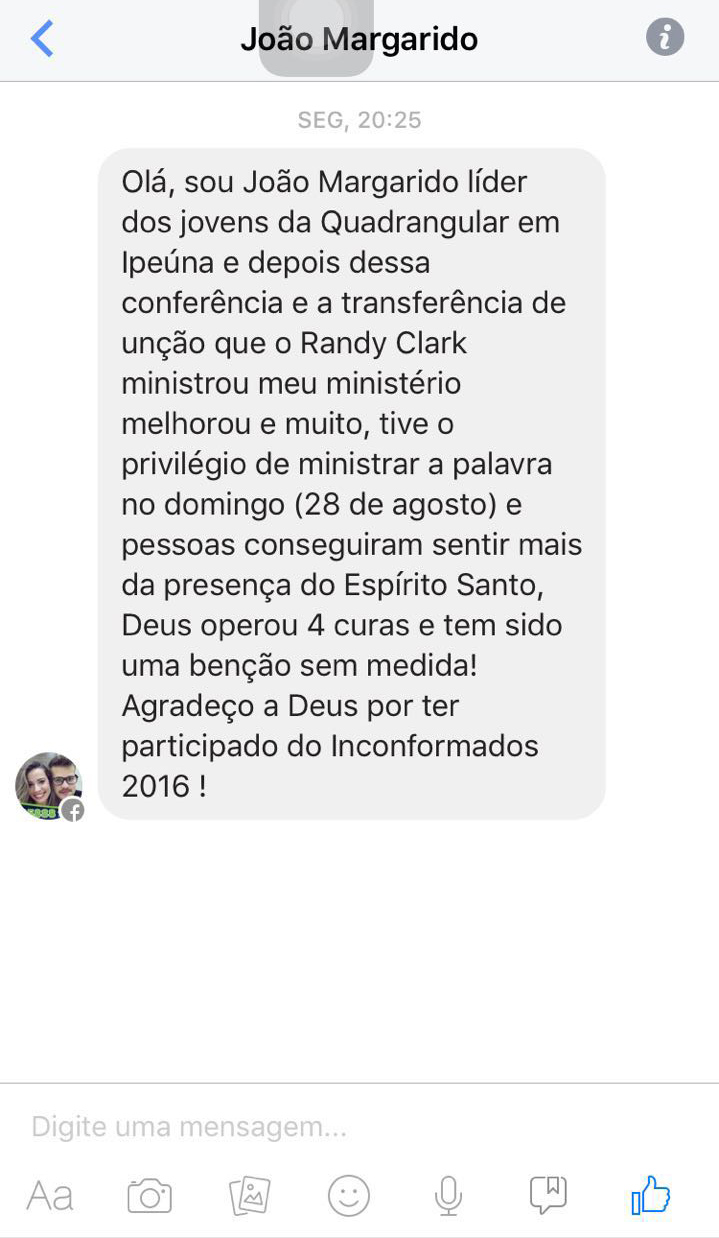719x1238 pixels.
Task: Open the emoji and stickers picker
Action: (x=349, y=1195)
